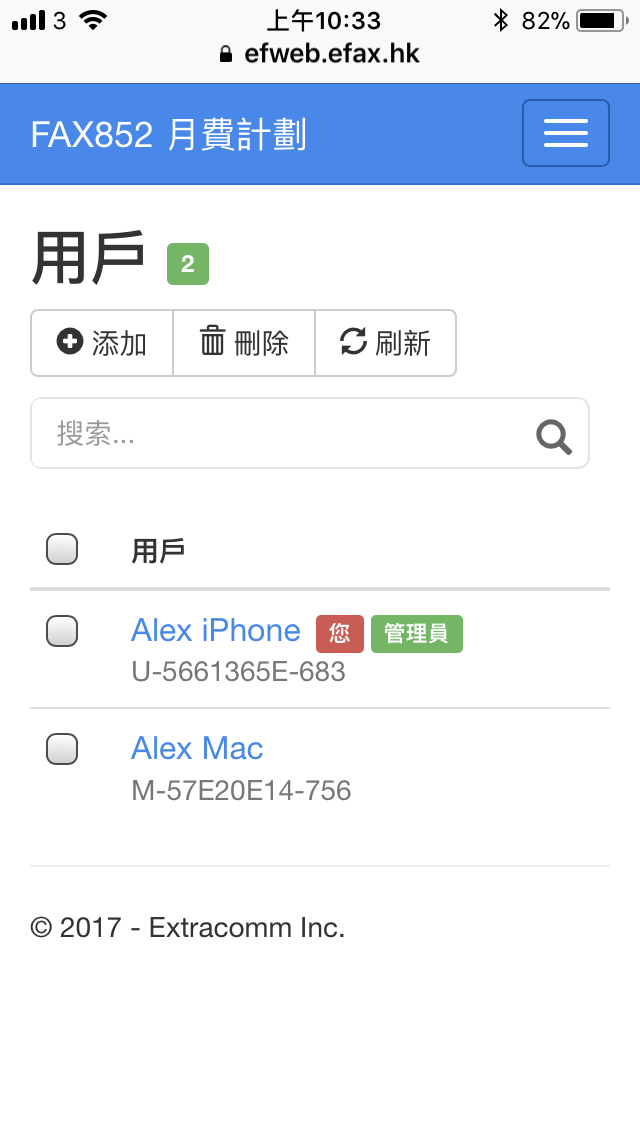640x1136 pixels.
Task: Open the Alex iPhone user link
Action: 216,630
